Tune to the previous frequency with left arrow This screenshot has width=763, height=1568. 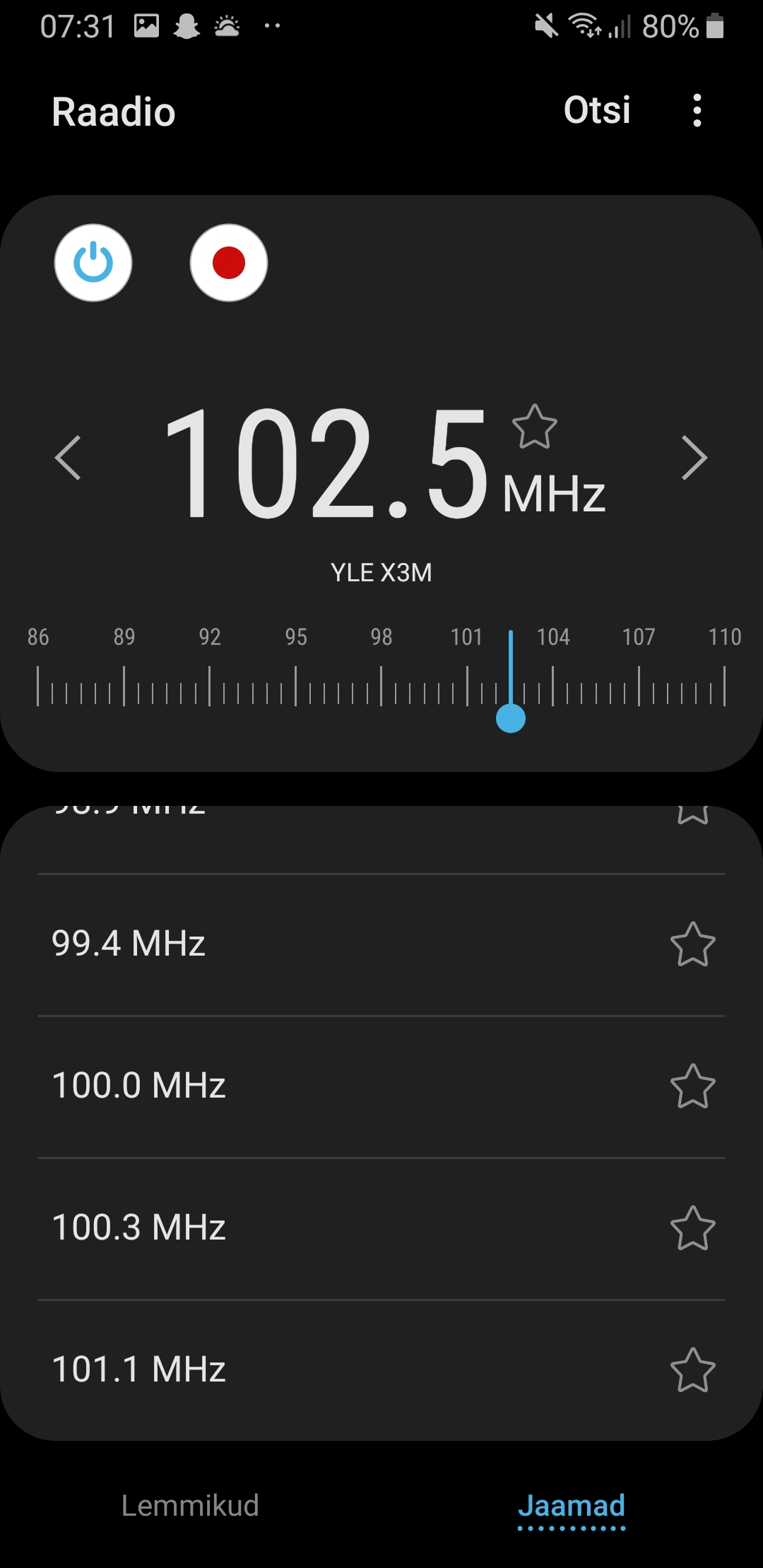point(68,458)
